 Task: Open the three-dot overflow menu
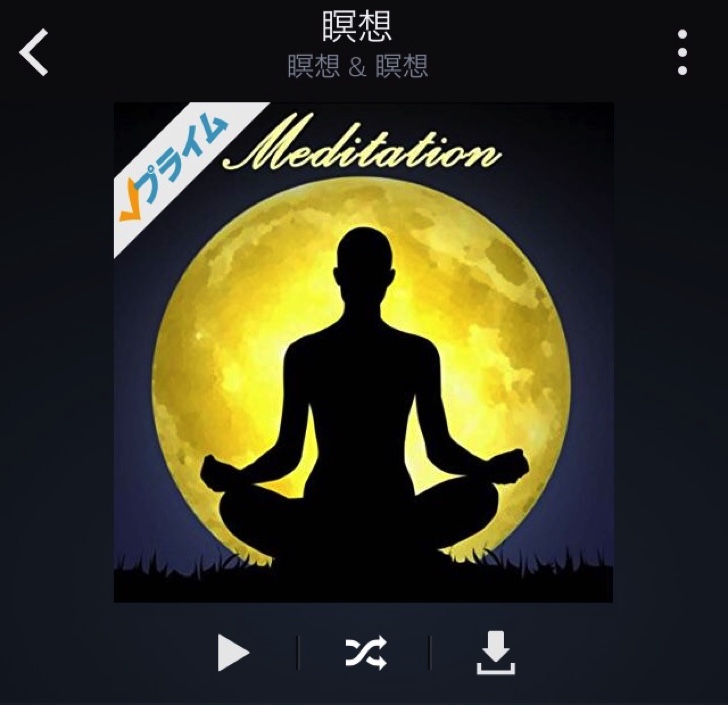click(x=682, y=52)
